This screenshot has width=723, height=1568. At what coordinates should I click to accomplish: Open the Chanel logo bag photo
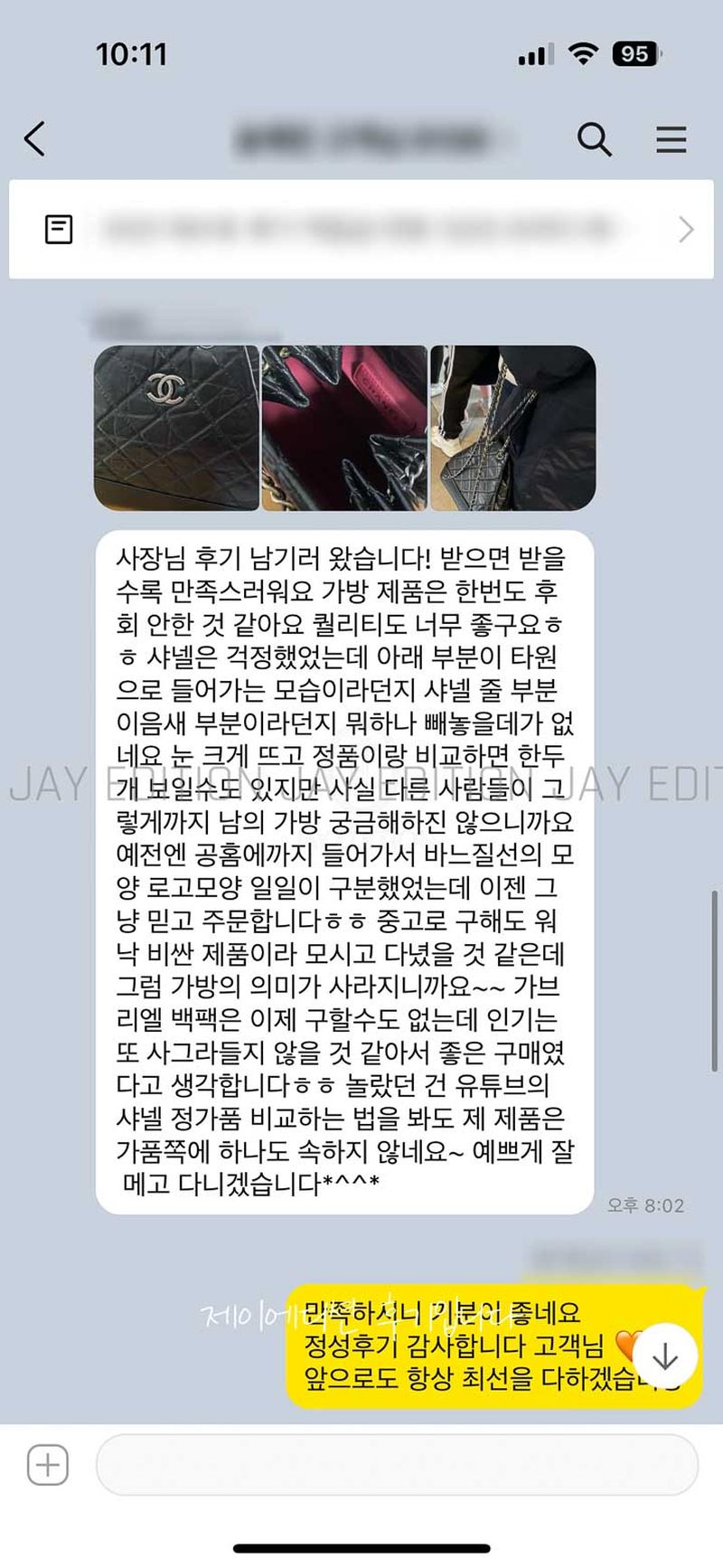pos(177,428)
